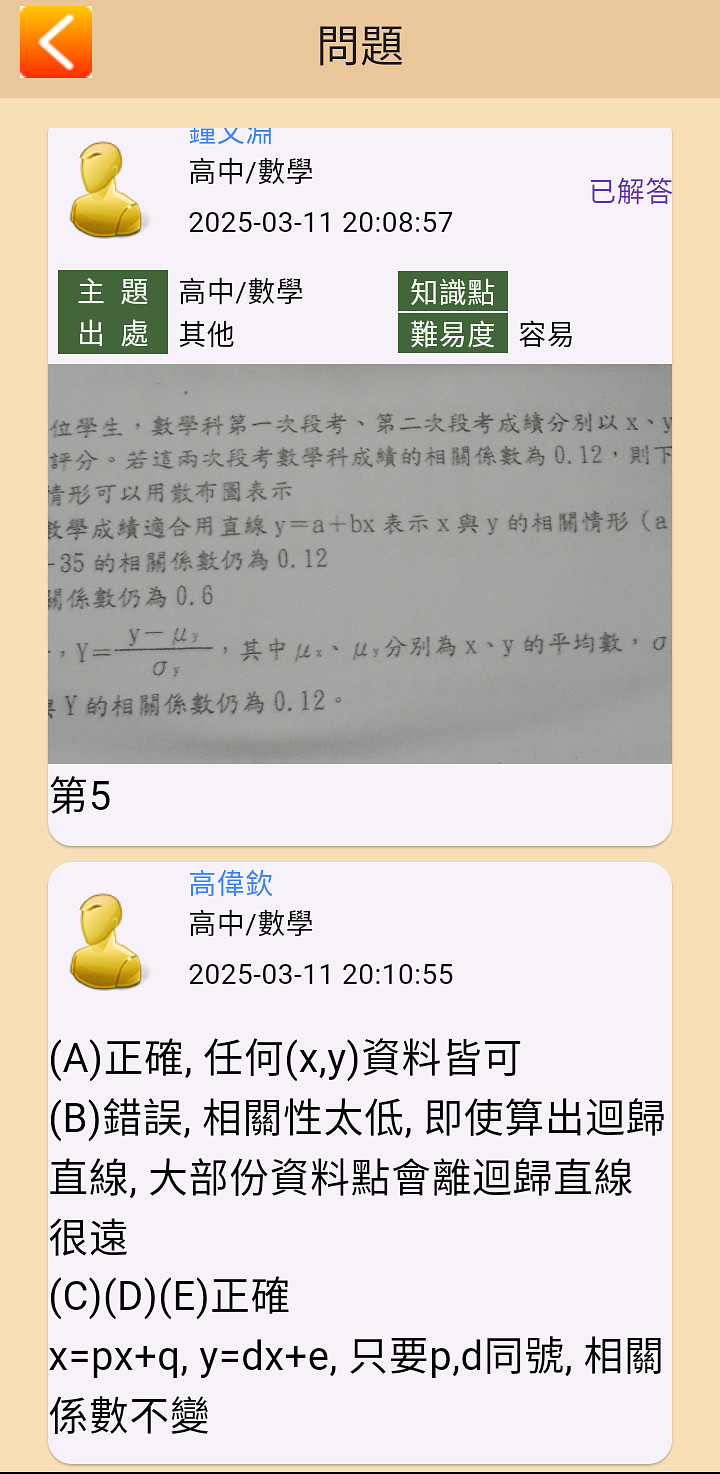The image size is (720, 1474).
Task: Go back with the orange arrow
Action: 56,42
